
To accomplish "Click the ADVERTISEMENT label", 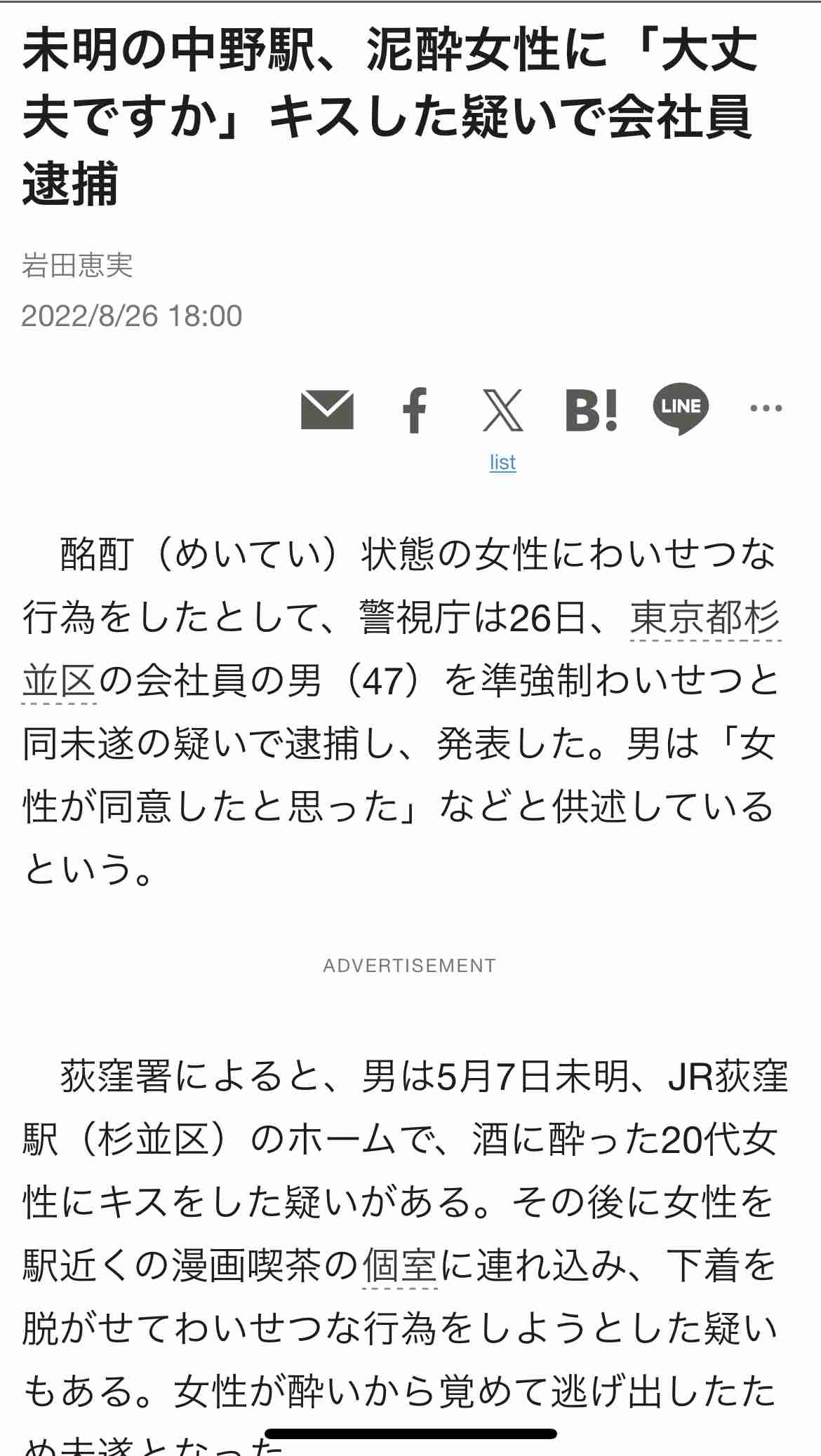I will pos(410,963).
